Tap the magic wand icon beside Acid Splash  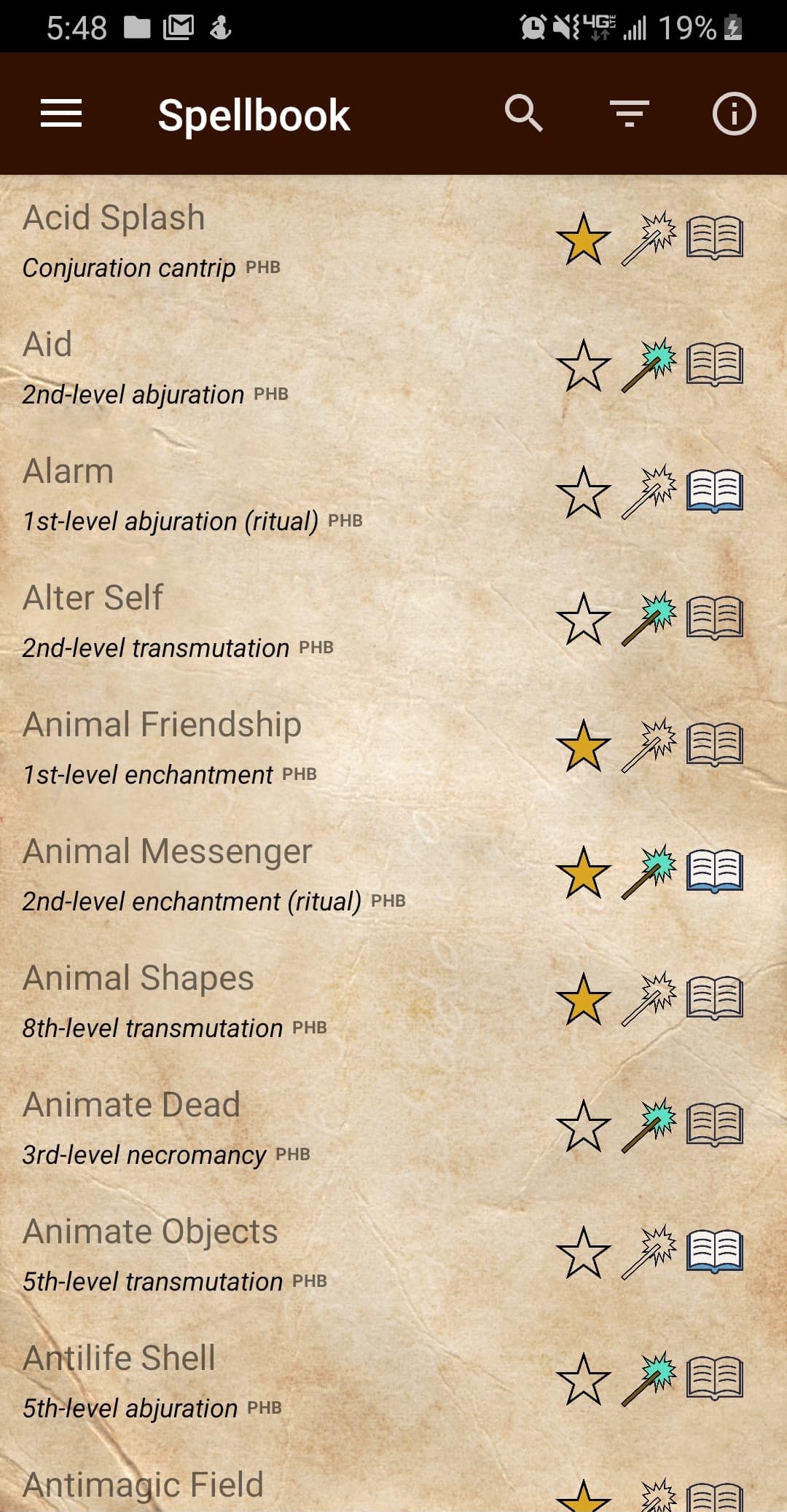coord(651,239)
